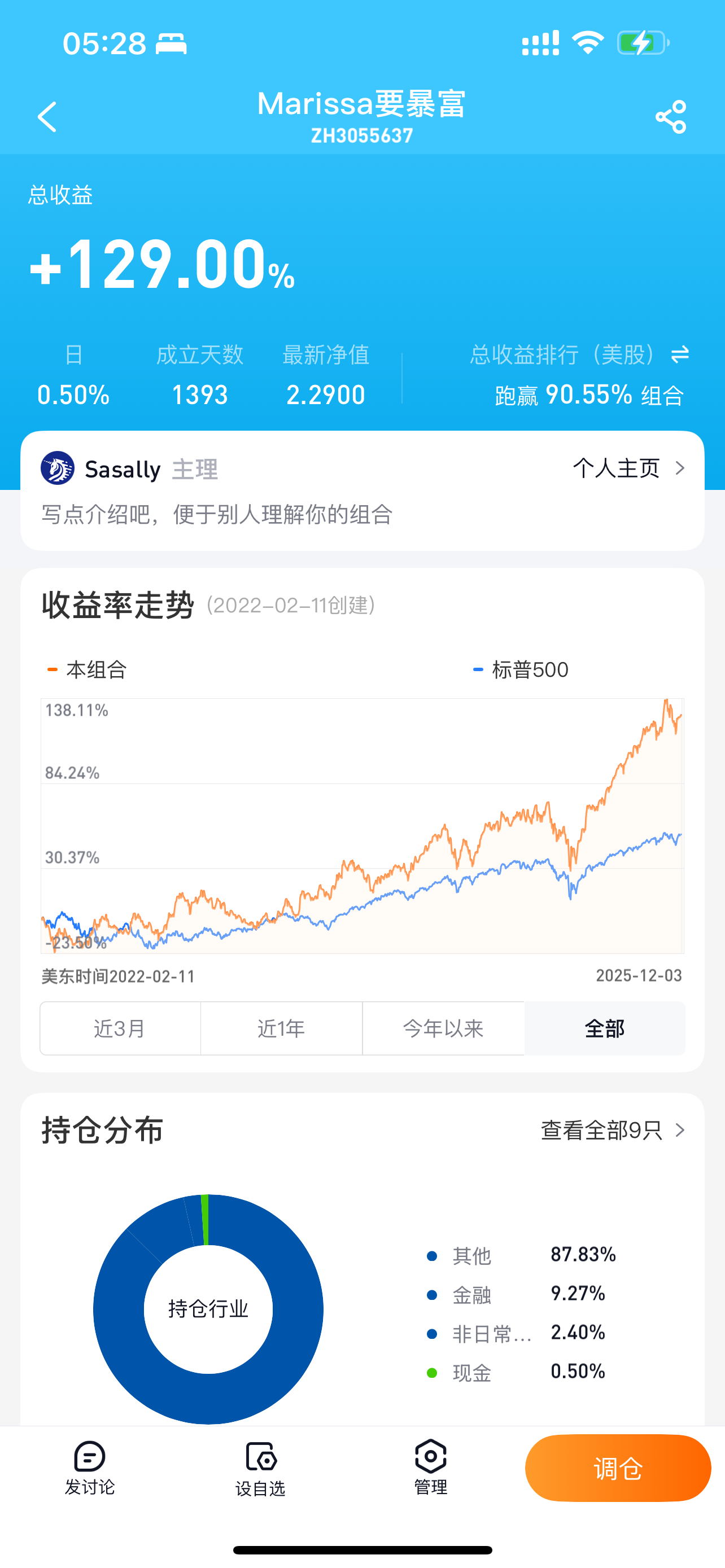Add portfolio via 设自选
The height and width of the screenshot is (1568, 725).
point(260,1468)
